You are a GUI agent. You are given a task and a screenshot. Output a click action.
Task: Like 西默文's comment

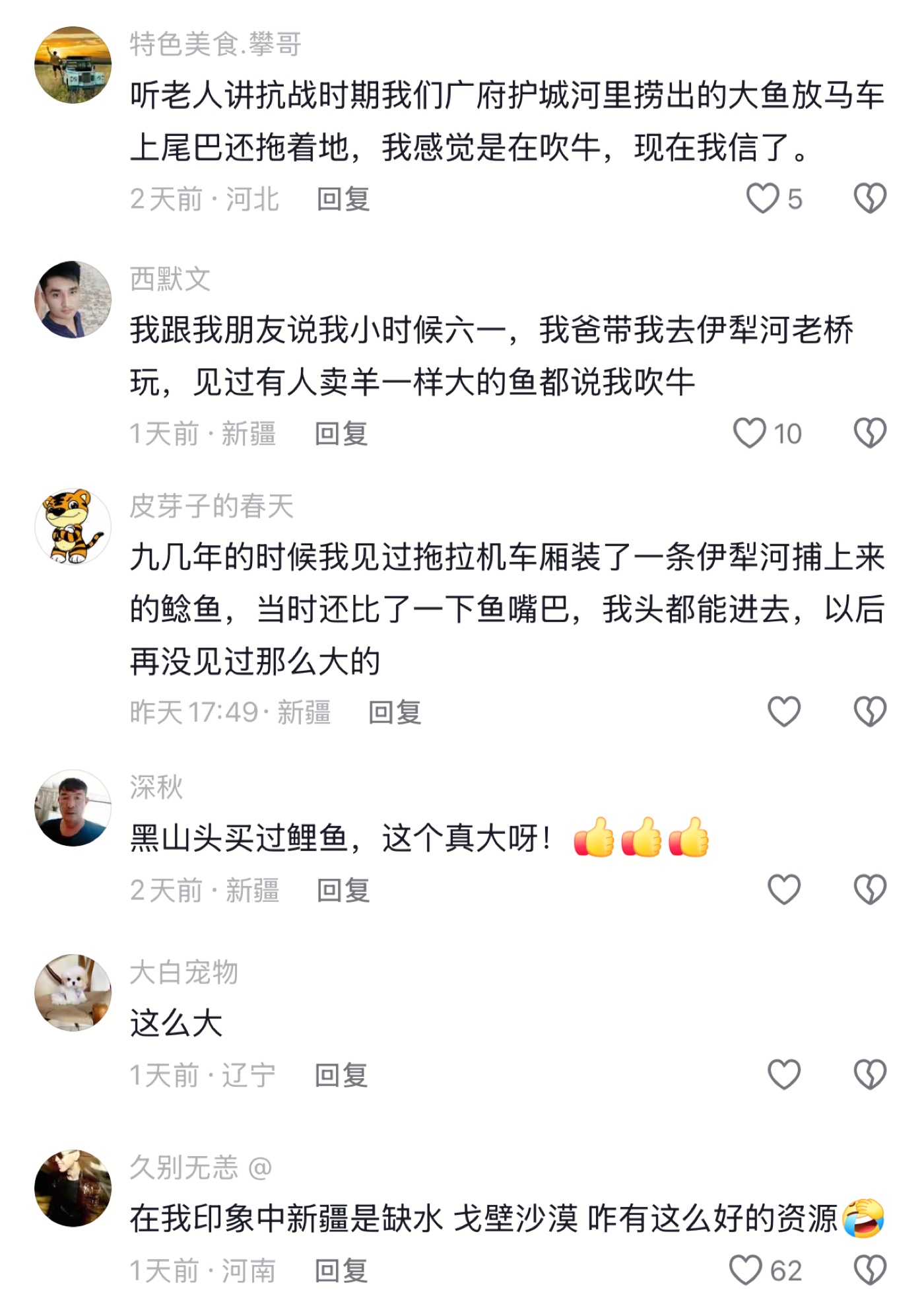(750, 434)
